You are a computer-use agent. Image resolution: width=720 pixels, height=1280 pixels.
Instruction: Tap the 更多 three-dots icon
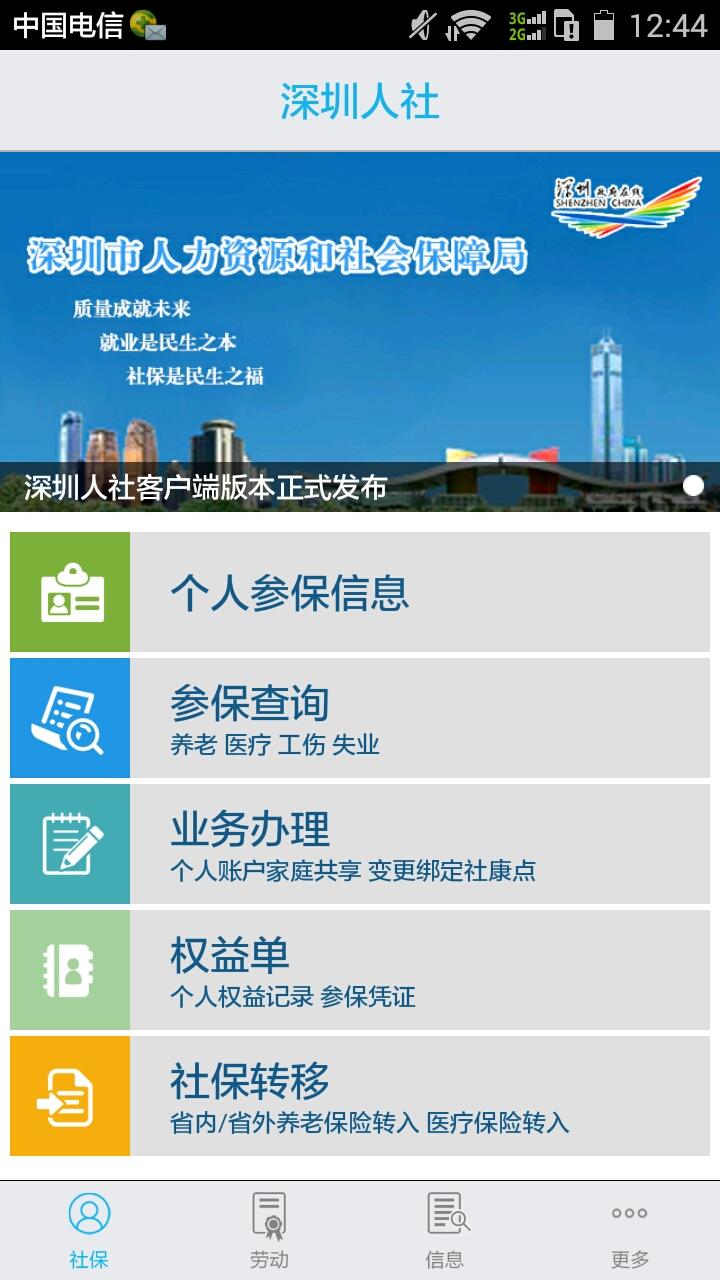tap(629, 1213)
